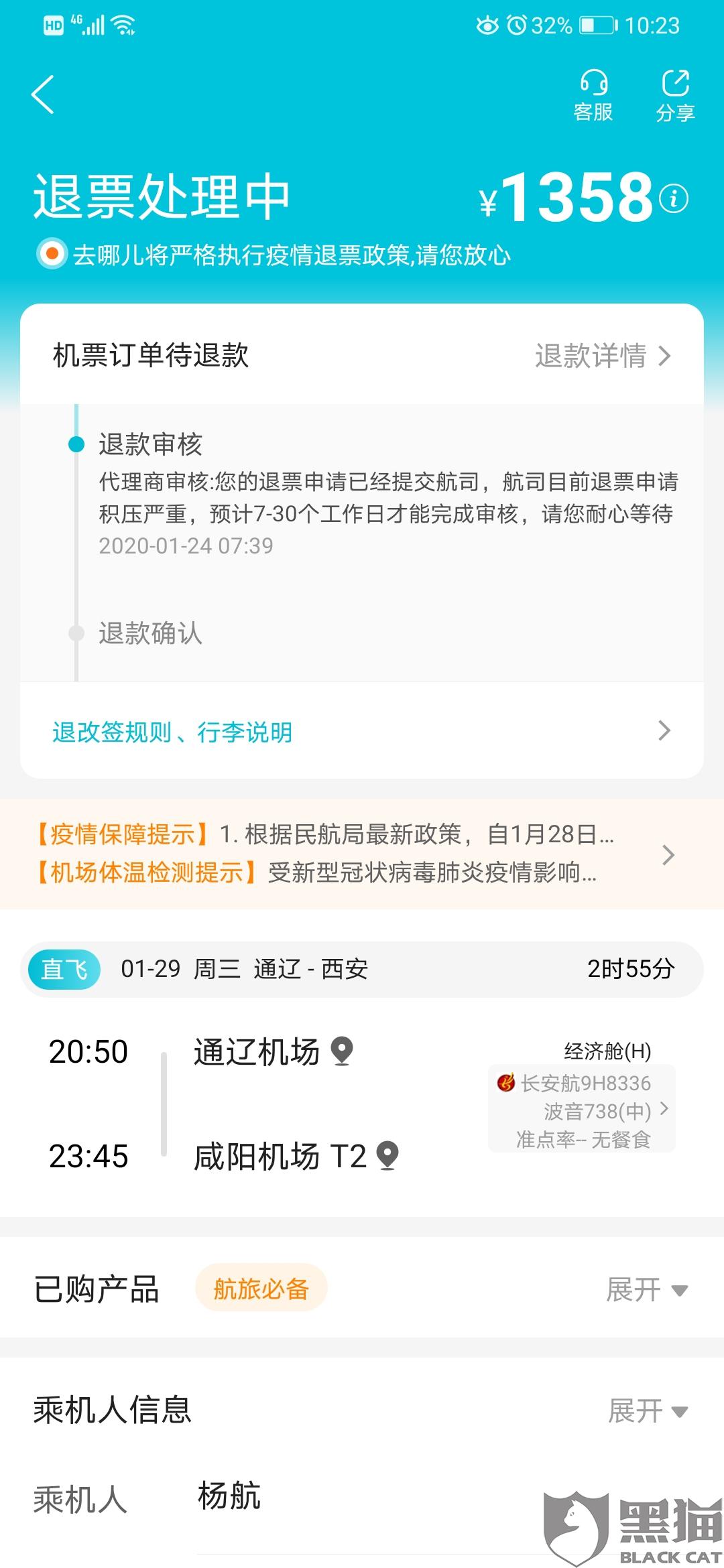Open the 疫情保障提示 notice banner

click(x=362, y=854)
